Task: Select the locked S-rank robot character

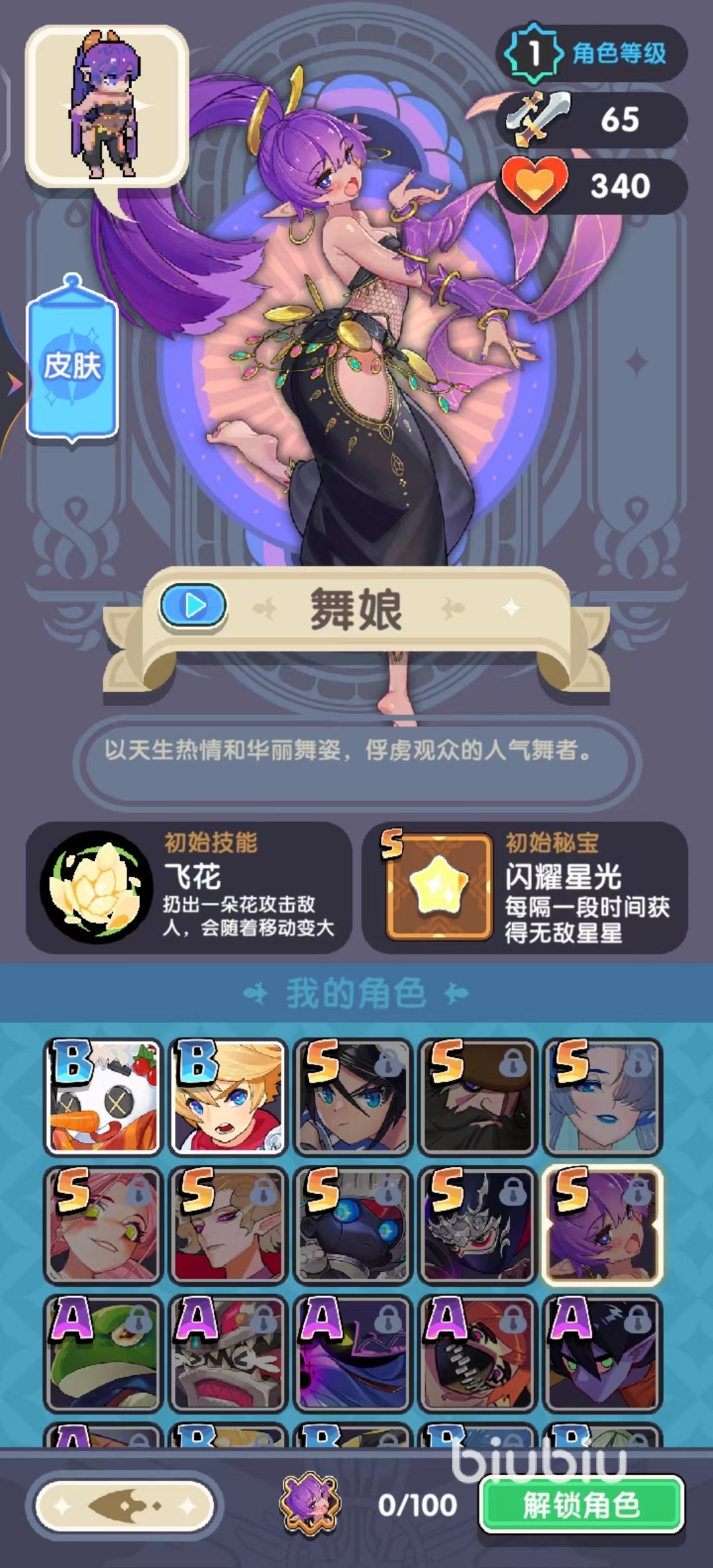Action: pos(353,1225)
